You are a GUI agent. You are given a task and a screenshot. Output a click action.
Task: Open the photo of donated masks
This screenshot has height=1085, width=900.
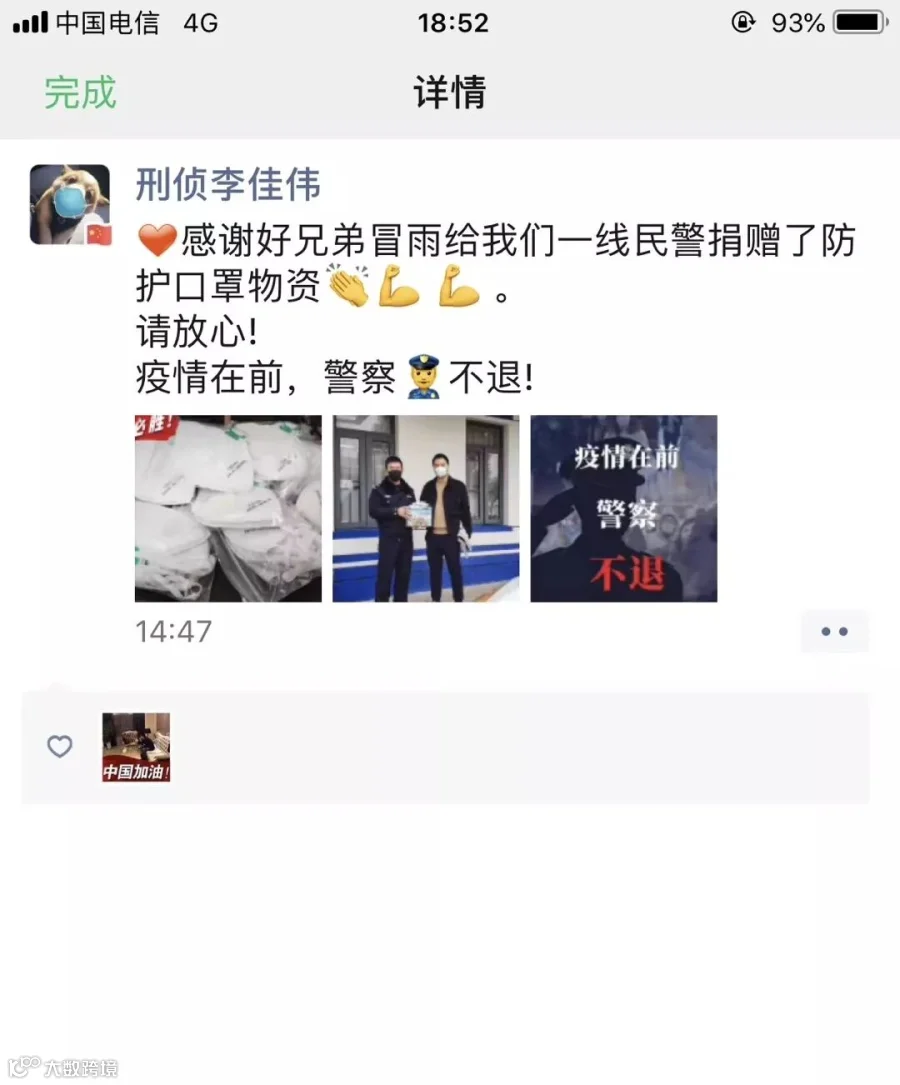tap(228, 509)
